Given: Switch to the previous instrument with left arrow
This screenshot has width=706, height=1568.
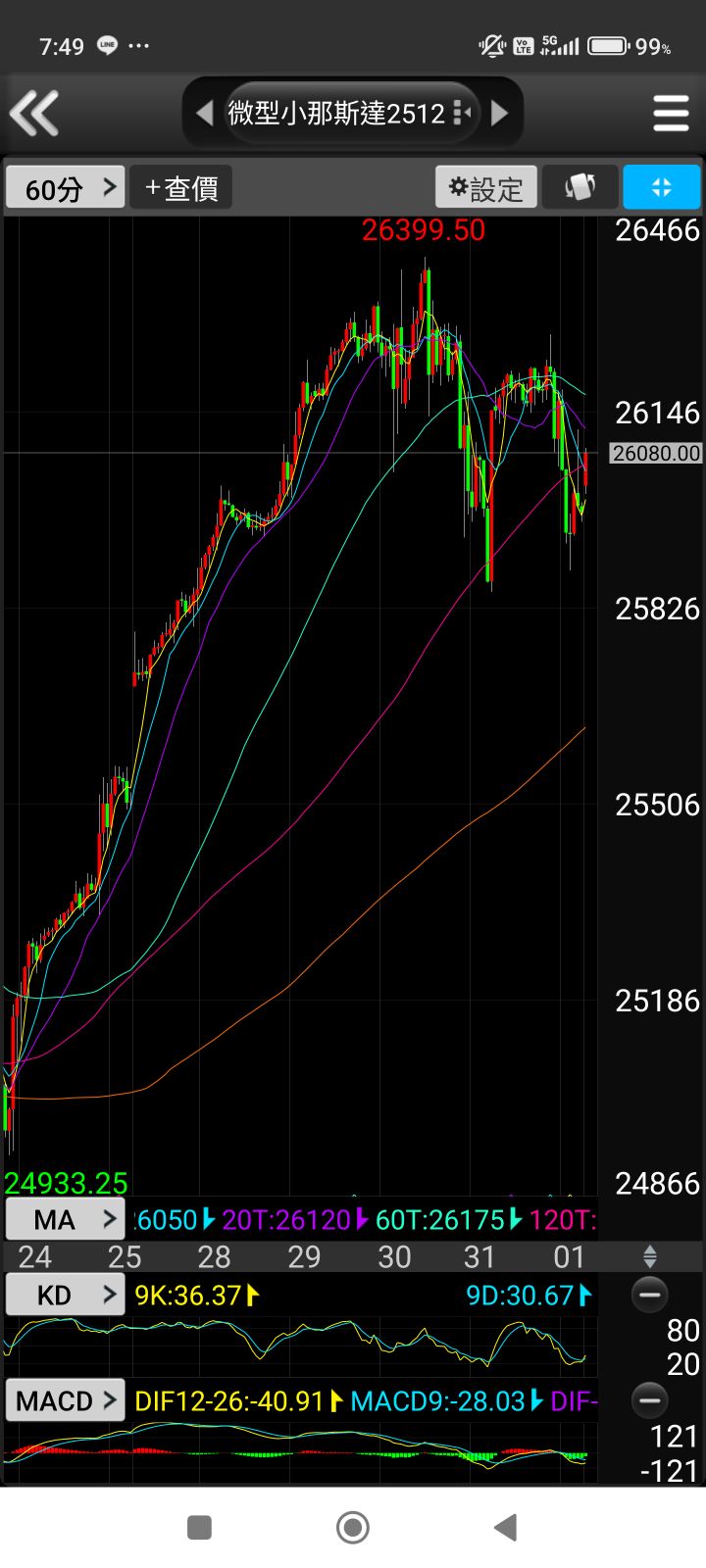Looking at the screenshot, I should 205,114.
